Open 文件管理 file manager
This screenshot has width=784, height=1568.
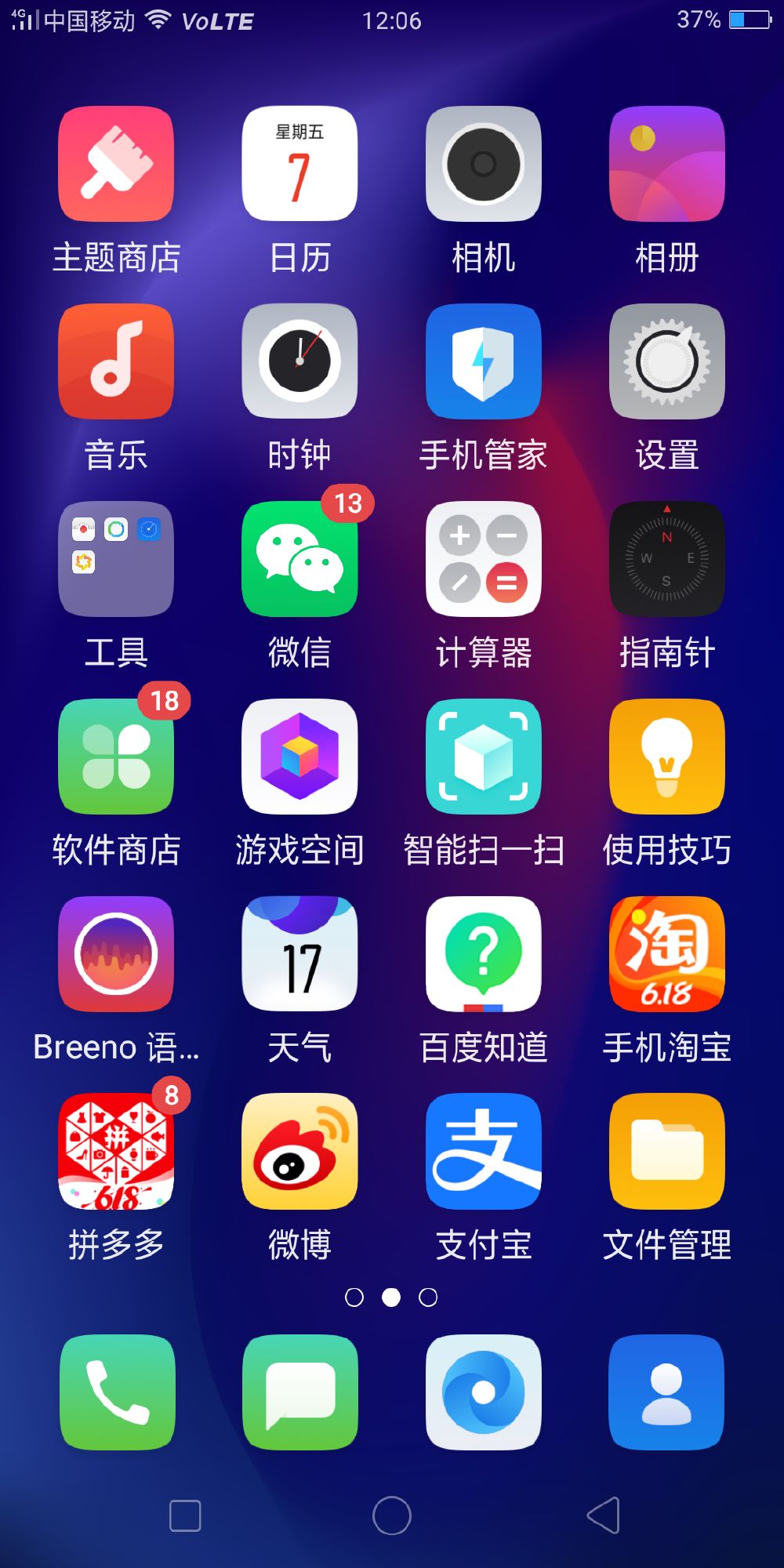pyautogui.click(x=666, y=1152)
